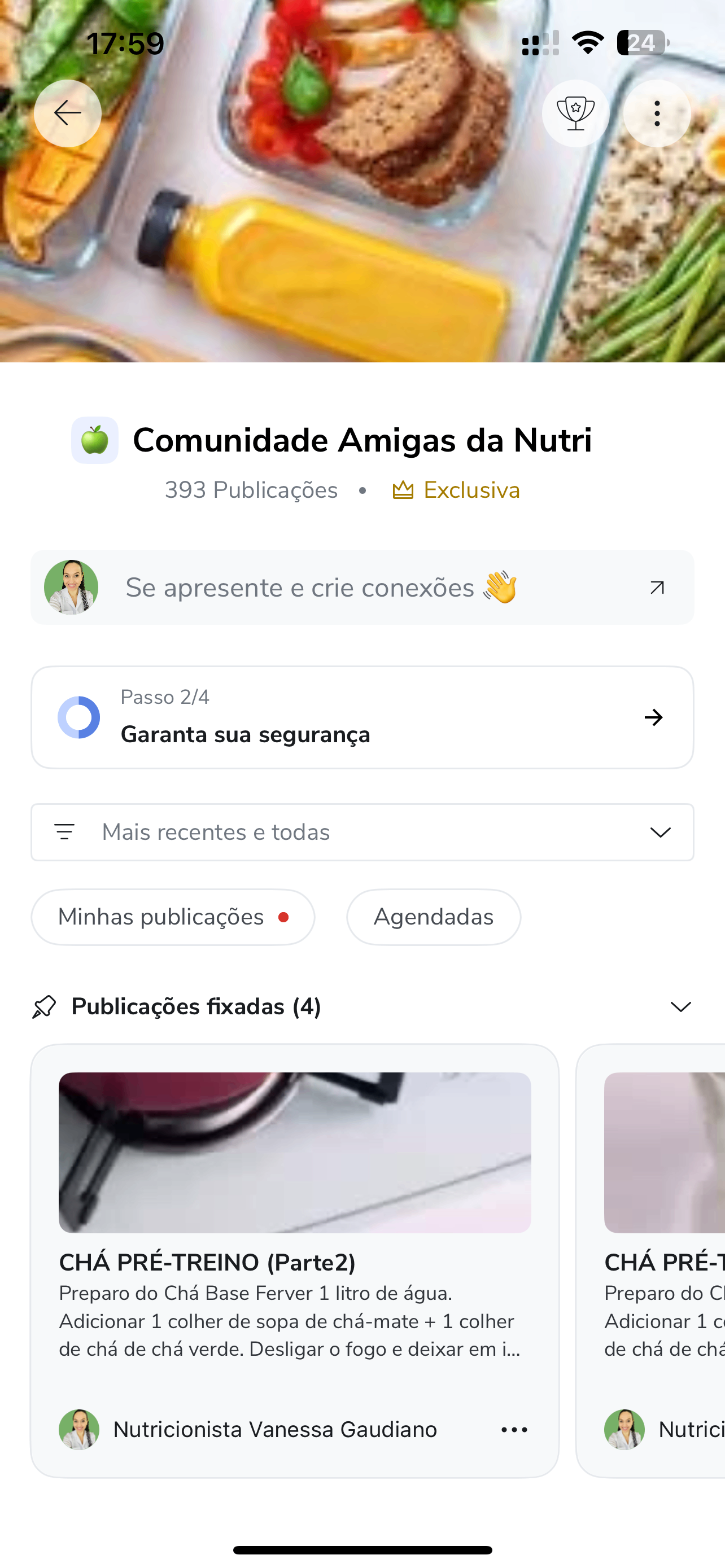Expand the 'Mais recentes e todas' filter dropdown

point(362,832)
